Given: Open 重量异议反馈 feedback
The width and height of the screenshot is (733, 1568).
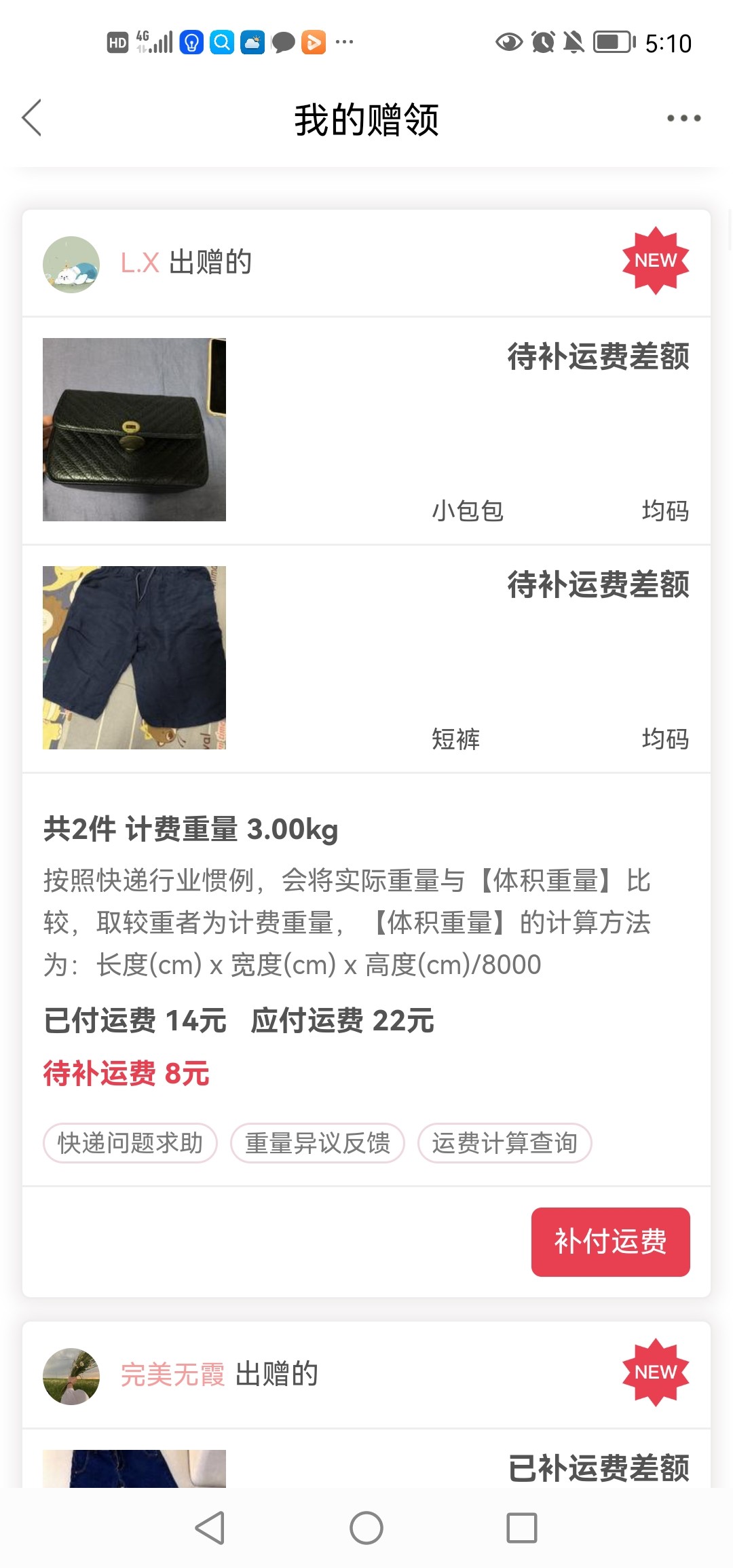Looking at the screenshot, I should [318, 1143].
